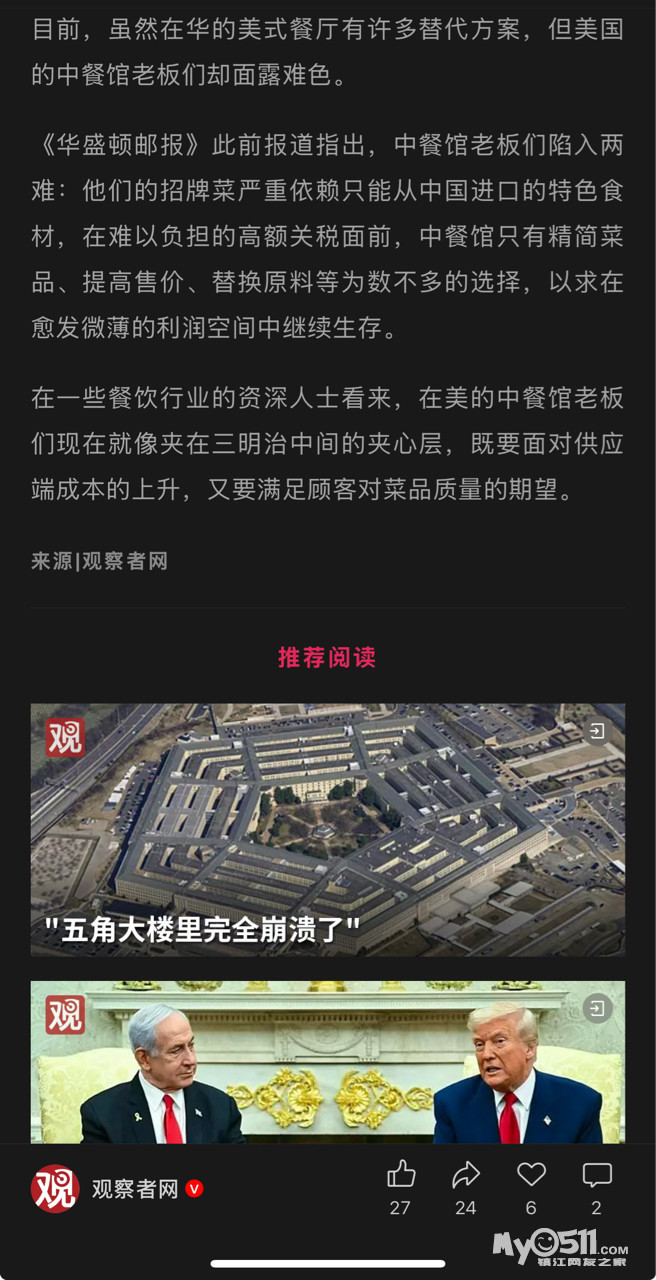656x1280 pixels.
Task: Like this article with the thumbs-up
Action: 400,1175
